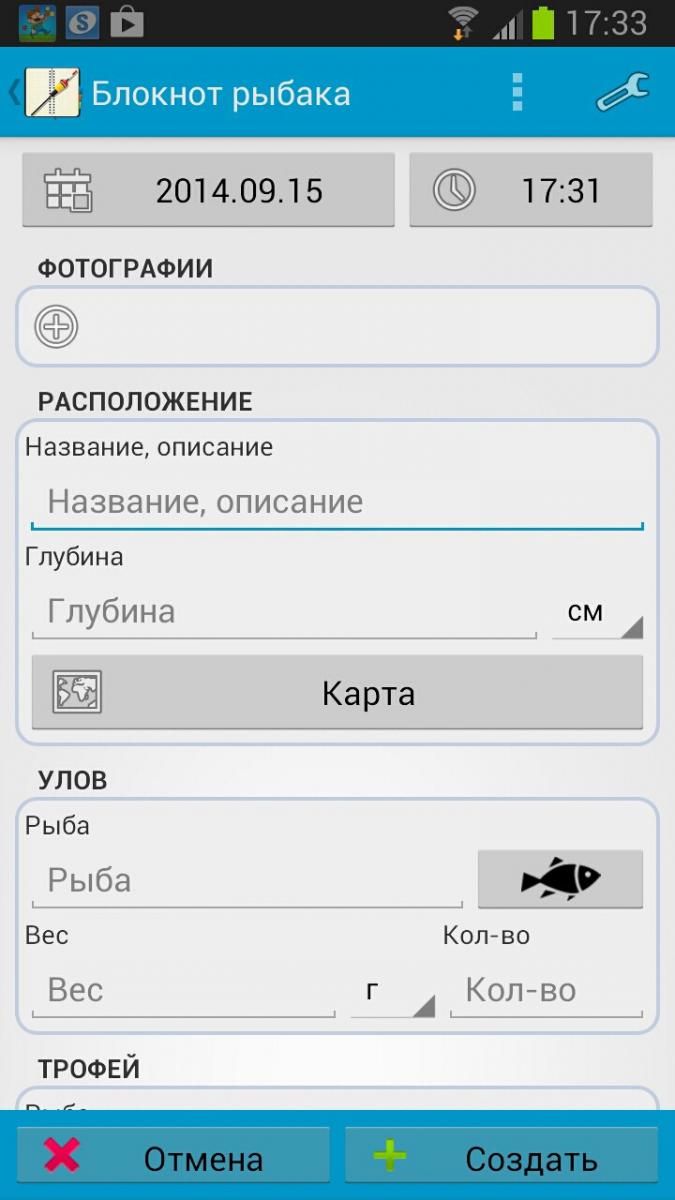Open the wrench settings icon
Viewport: 675px width, 1200px height.
pos(622,92)
